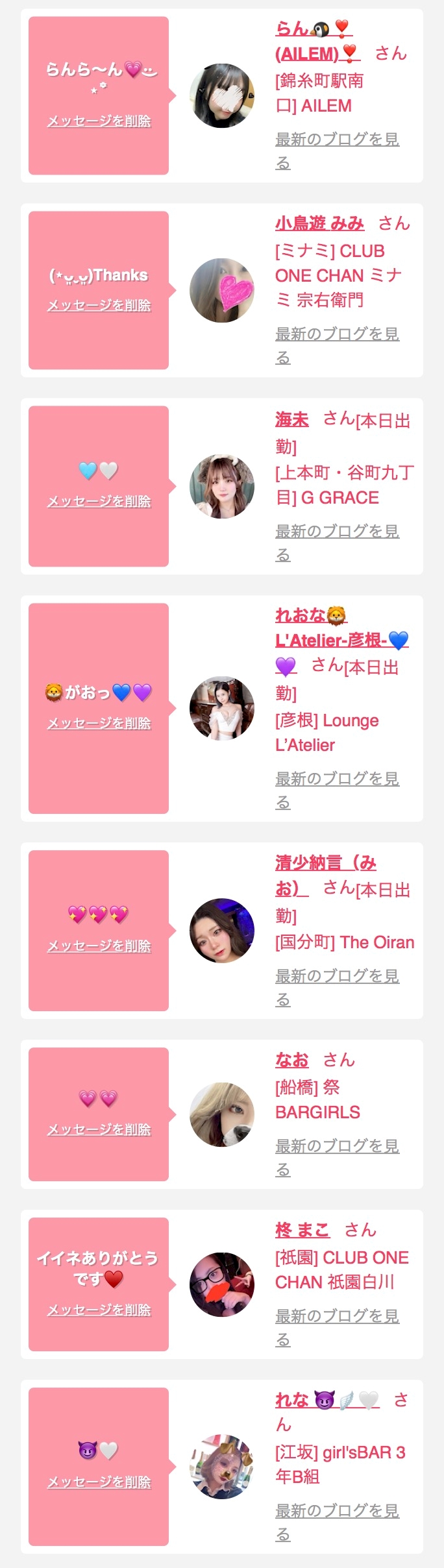Open れな's profile link
Screen dimensions: 444x1568
pyautogui.click(x=327, y=1401)
